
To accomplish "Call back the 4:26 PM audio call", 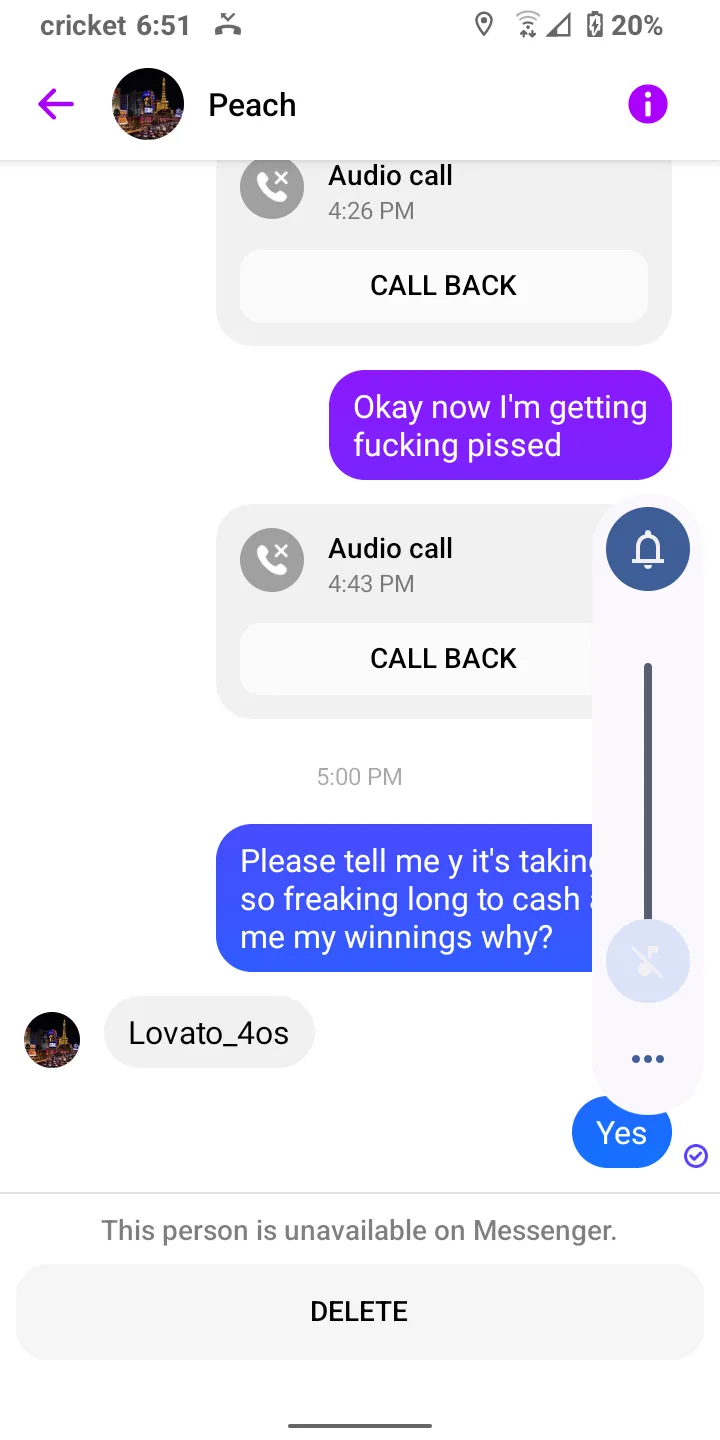I will [444, 286].
